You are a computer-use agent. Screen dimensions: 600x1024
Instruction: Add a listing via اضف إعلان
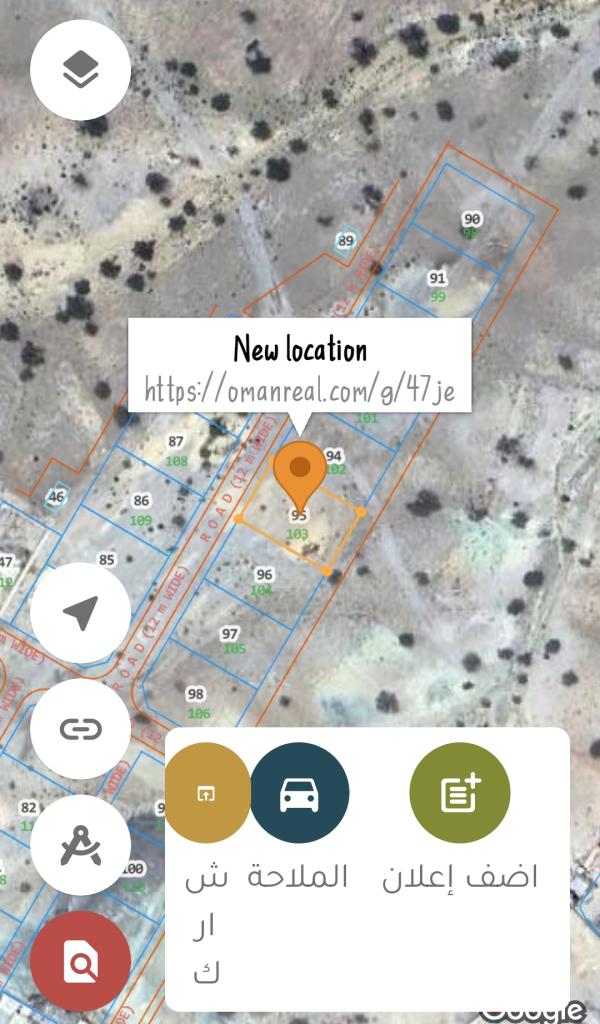click(460, 794)
